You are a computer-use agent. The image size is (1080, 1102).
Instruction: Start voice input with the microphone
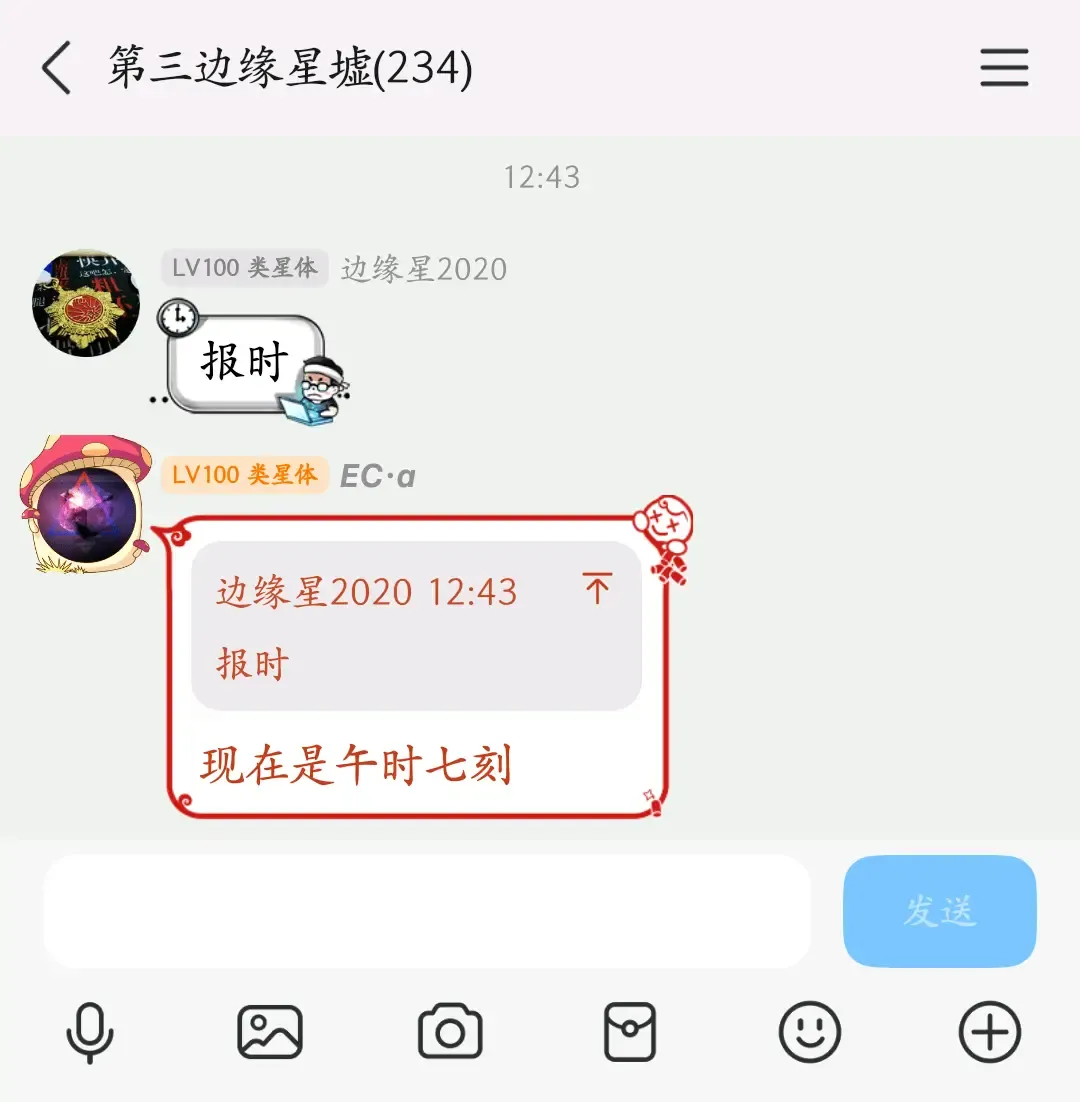pos(90,1032)
